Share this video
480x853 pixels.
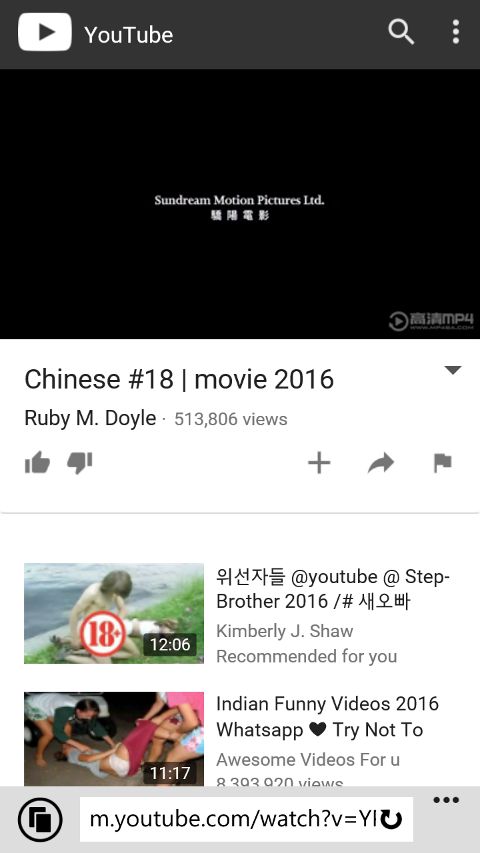coord(381,463)
